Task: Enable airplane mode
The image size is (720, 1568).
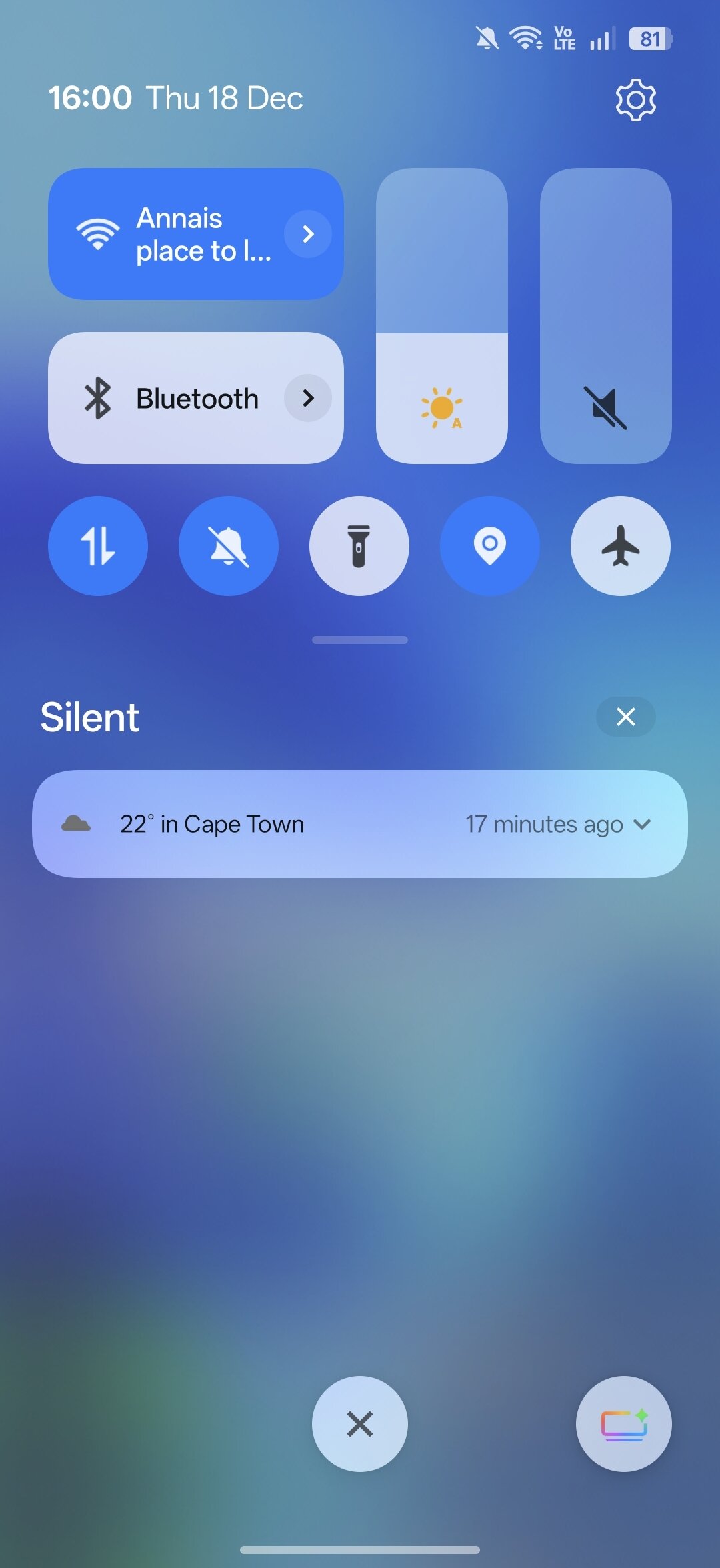Action: [621, 546]
